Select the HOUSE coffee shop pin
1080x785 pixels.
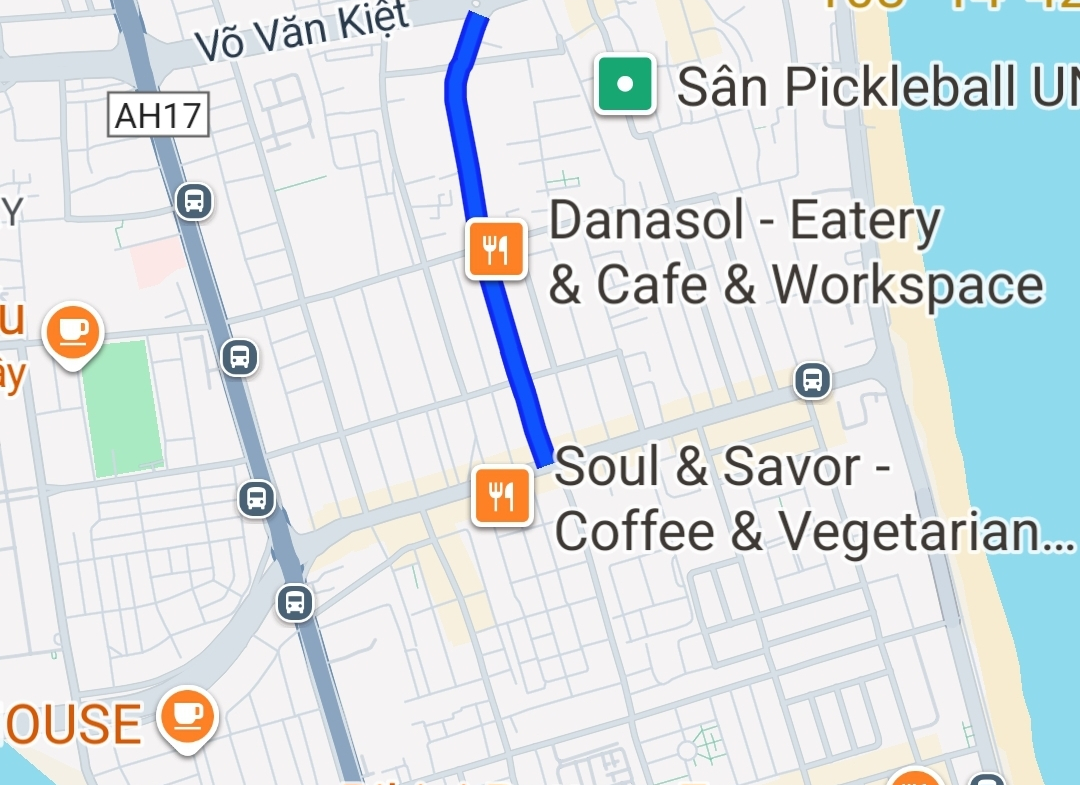click(187, 716)
